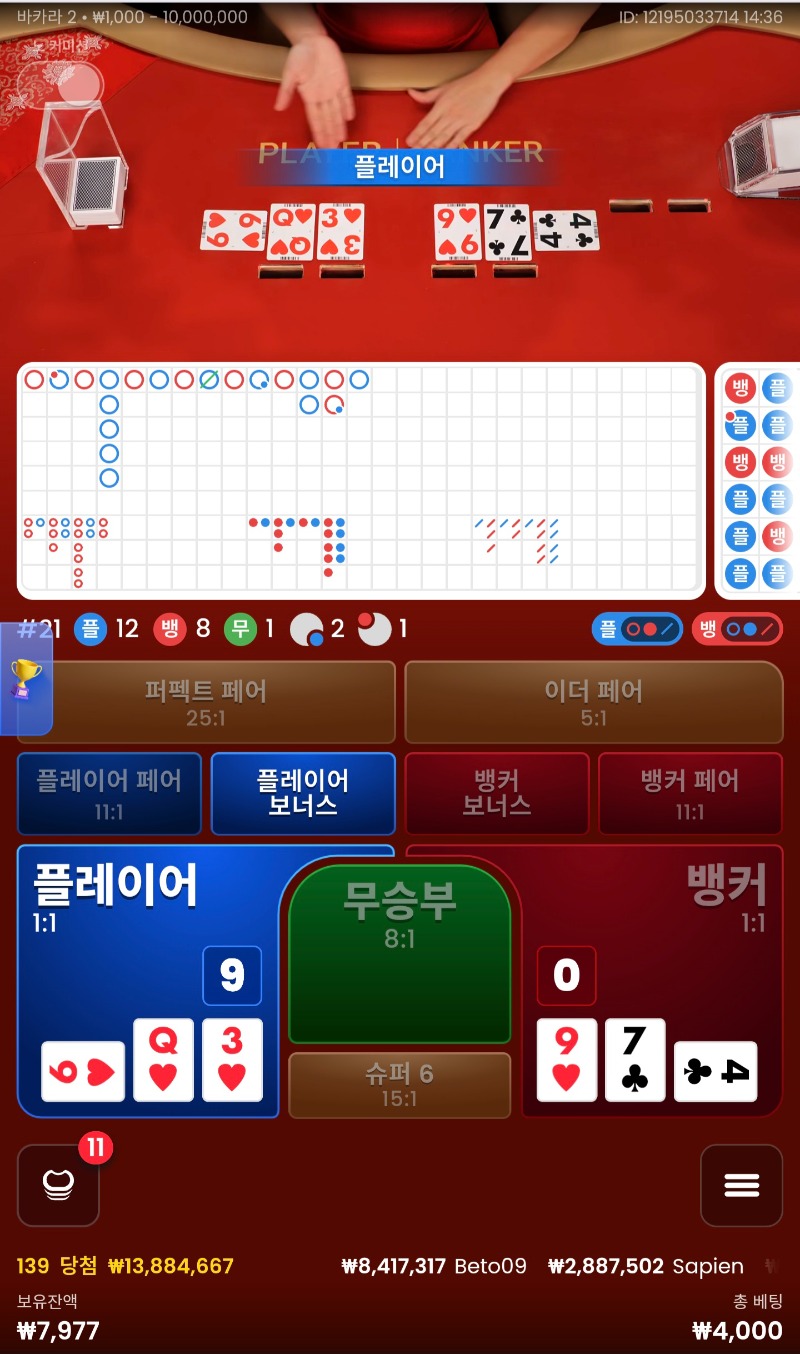Open the hamburger menu
The height and width of the screenshot is (1354, 800).
741,1185
